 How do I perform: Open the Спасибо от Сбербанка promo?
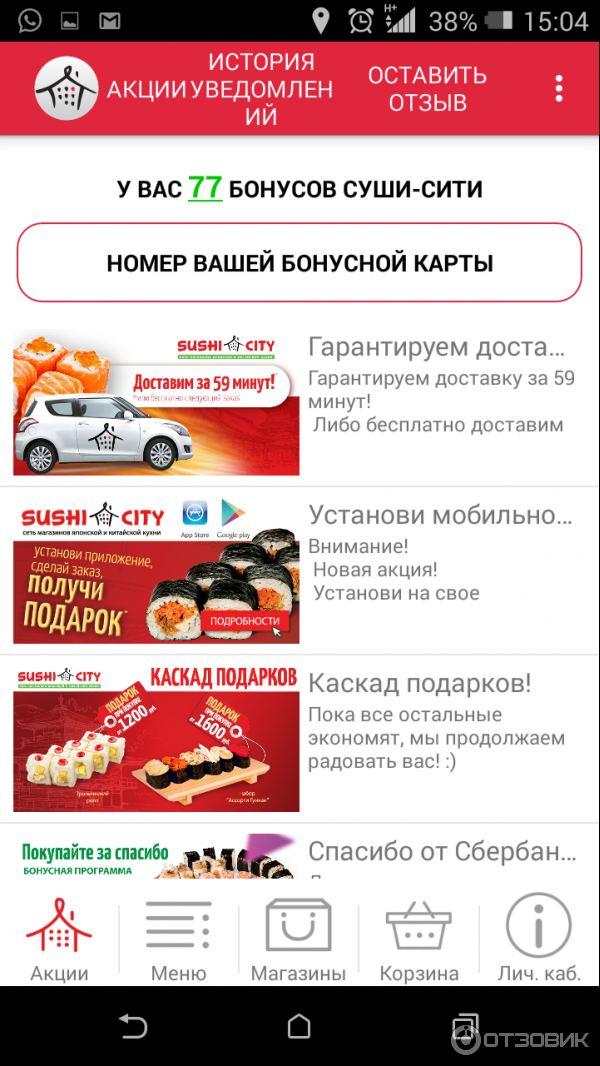click(299, 855)
